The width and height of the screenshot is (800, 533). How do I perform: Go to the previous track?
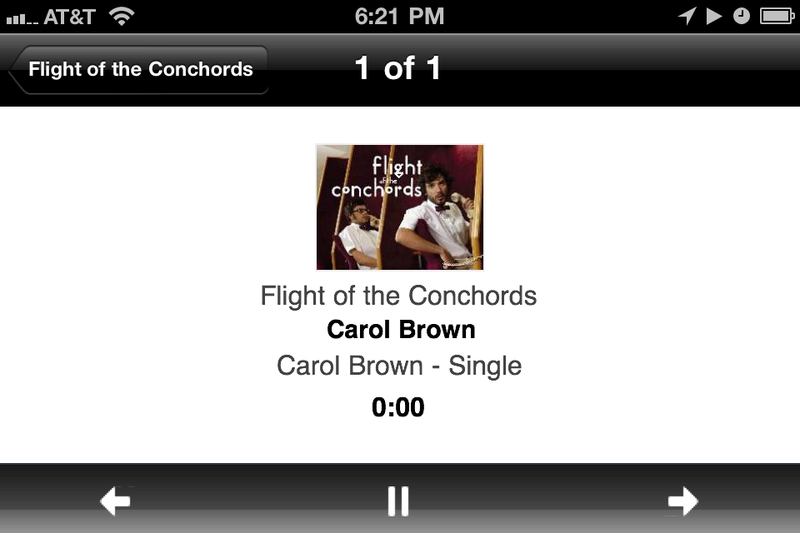(x=116, y=500)
